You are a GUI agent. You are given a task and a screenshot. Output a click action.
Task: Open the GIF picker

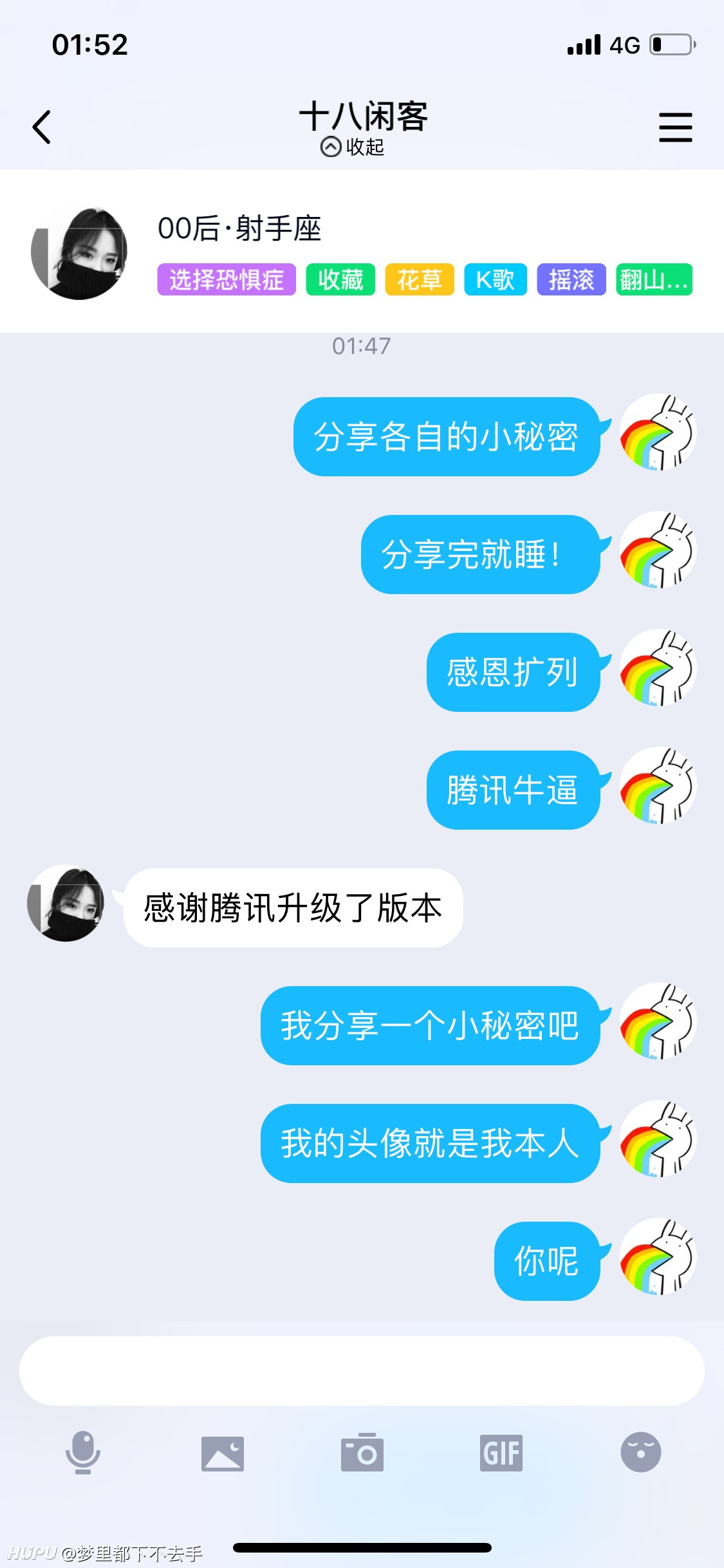(501, 1453)
